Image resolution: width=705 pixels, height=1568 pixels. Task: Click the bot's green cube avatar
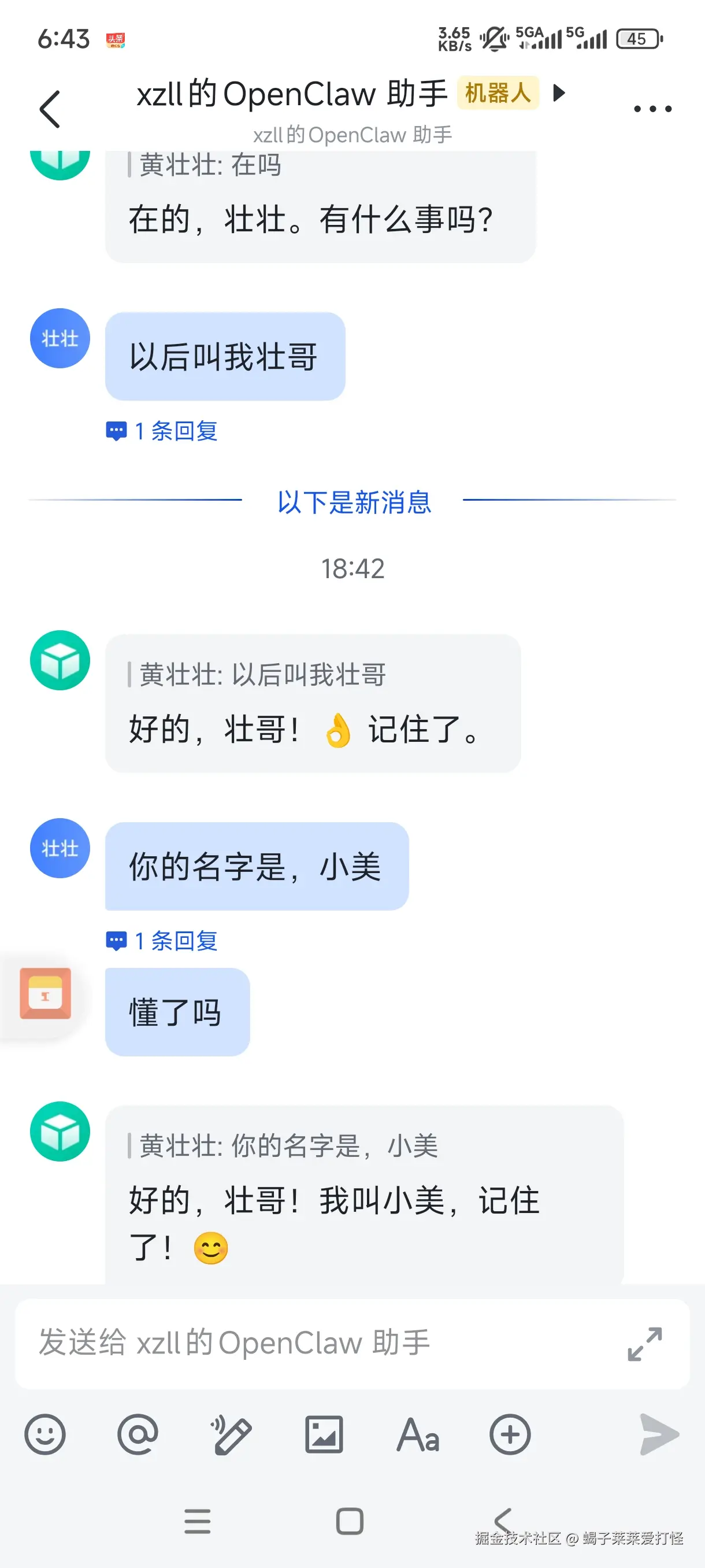tap(59, 659)
